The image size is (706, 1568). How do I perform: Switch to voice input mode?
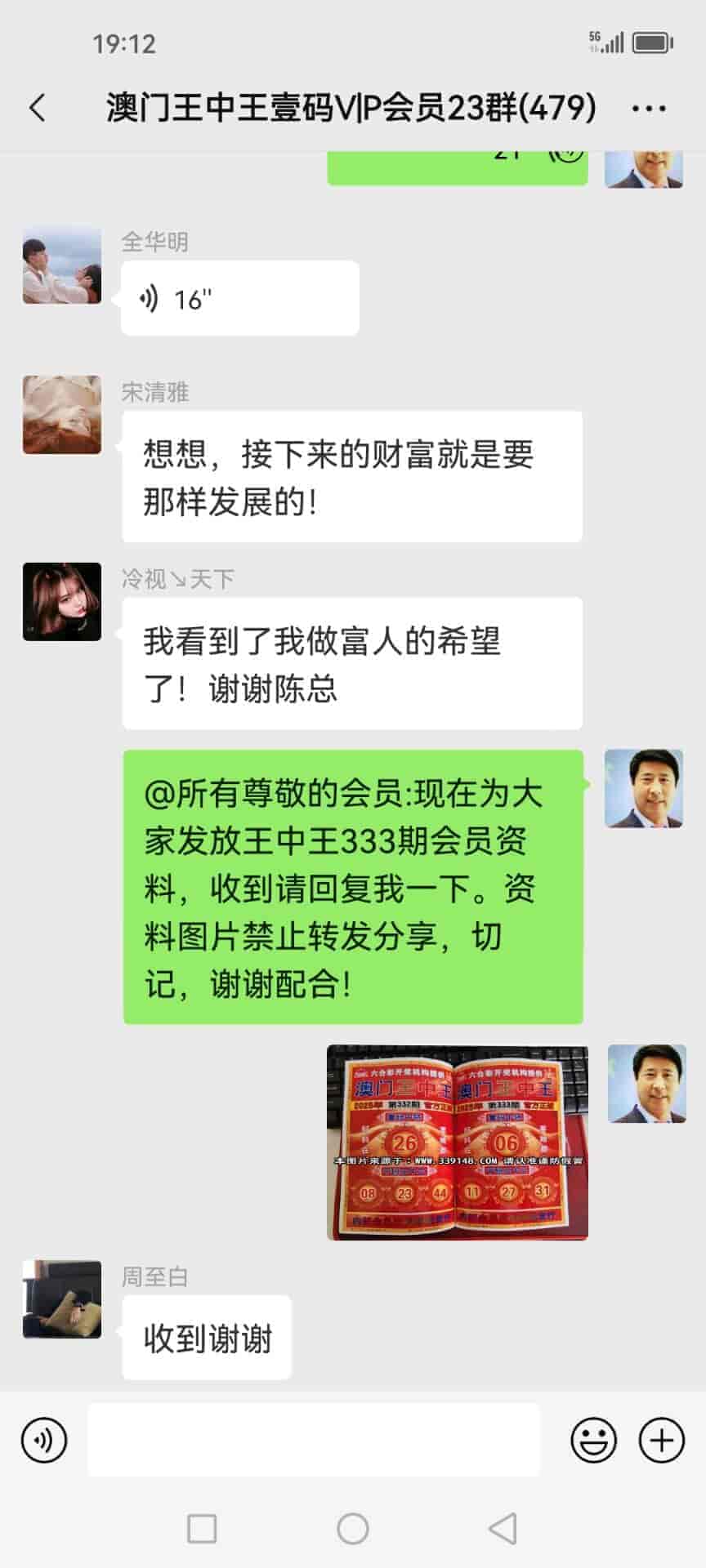[x=44, y=1440]
